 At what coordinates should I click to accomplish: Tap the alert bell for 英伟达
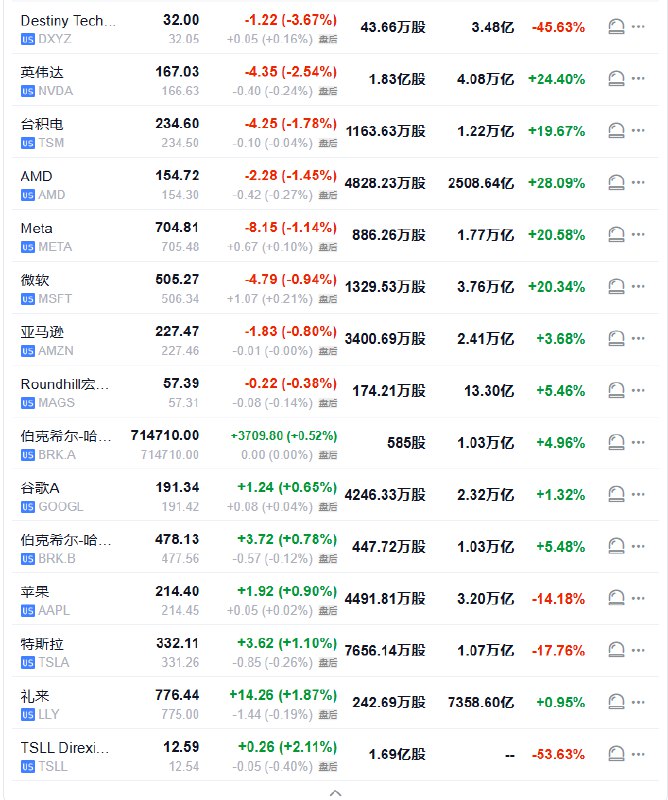click(617, 78)
